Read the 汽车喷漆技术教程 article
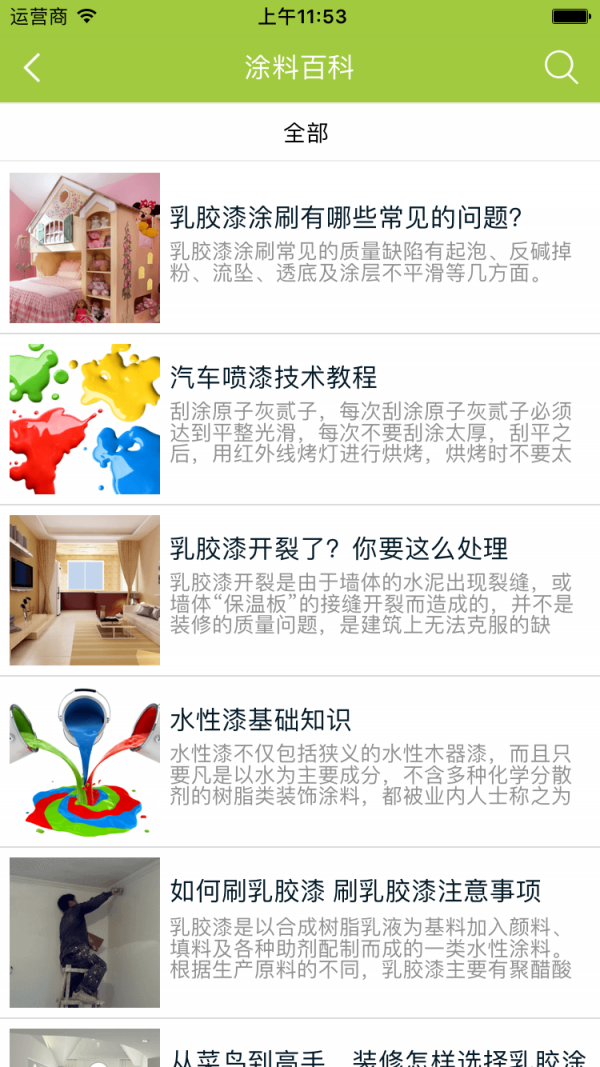The height and width of the screenshot is (1067, 600). (x=273, y=377)
